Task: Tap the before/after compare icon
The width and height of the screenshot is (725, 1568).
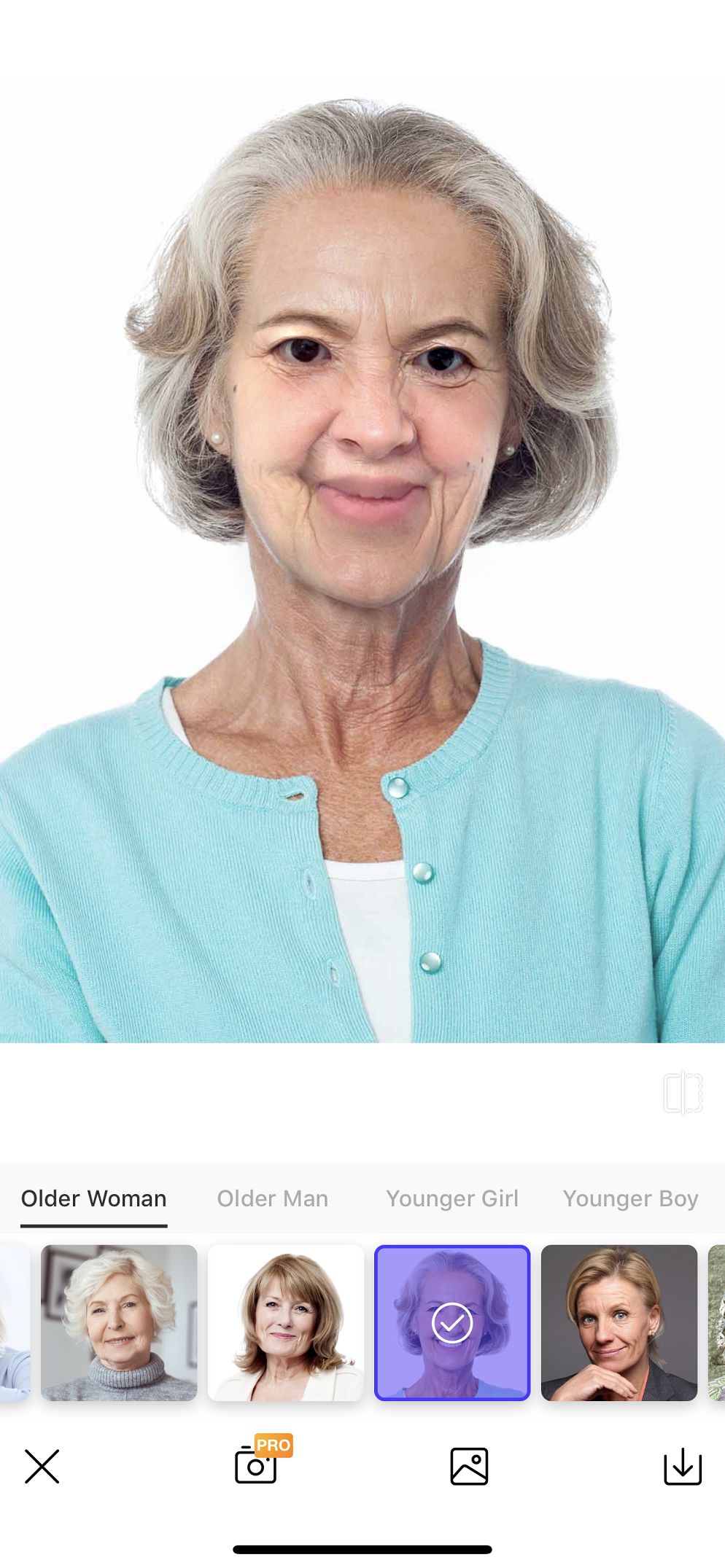Action: tap(683, 1093)
